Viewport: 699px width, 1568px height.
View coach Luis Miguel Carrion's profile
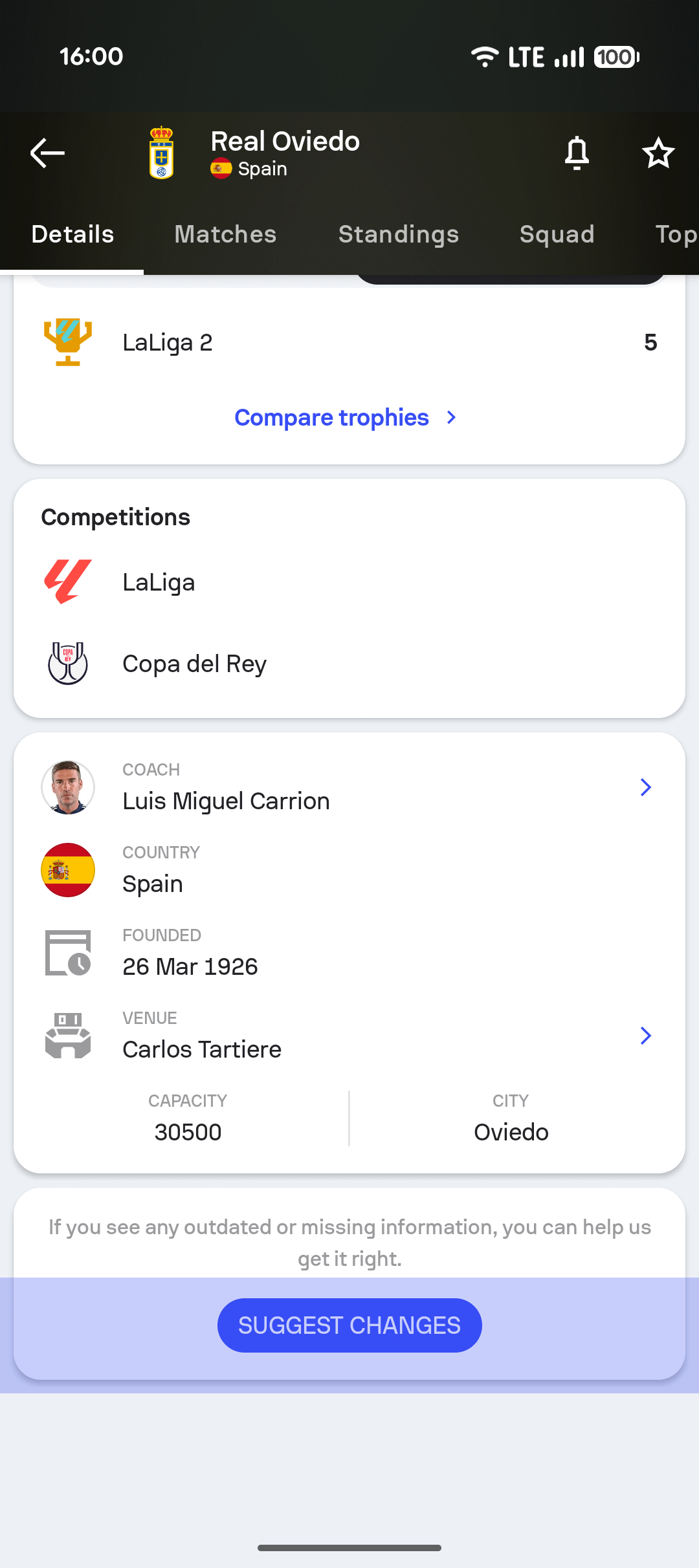pyautogui.click(x=349, y=788)
